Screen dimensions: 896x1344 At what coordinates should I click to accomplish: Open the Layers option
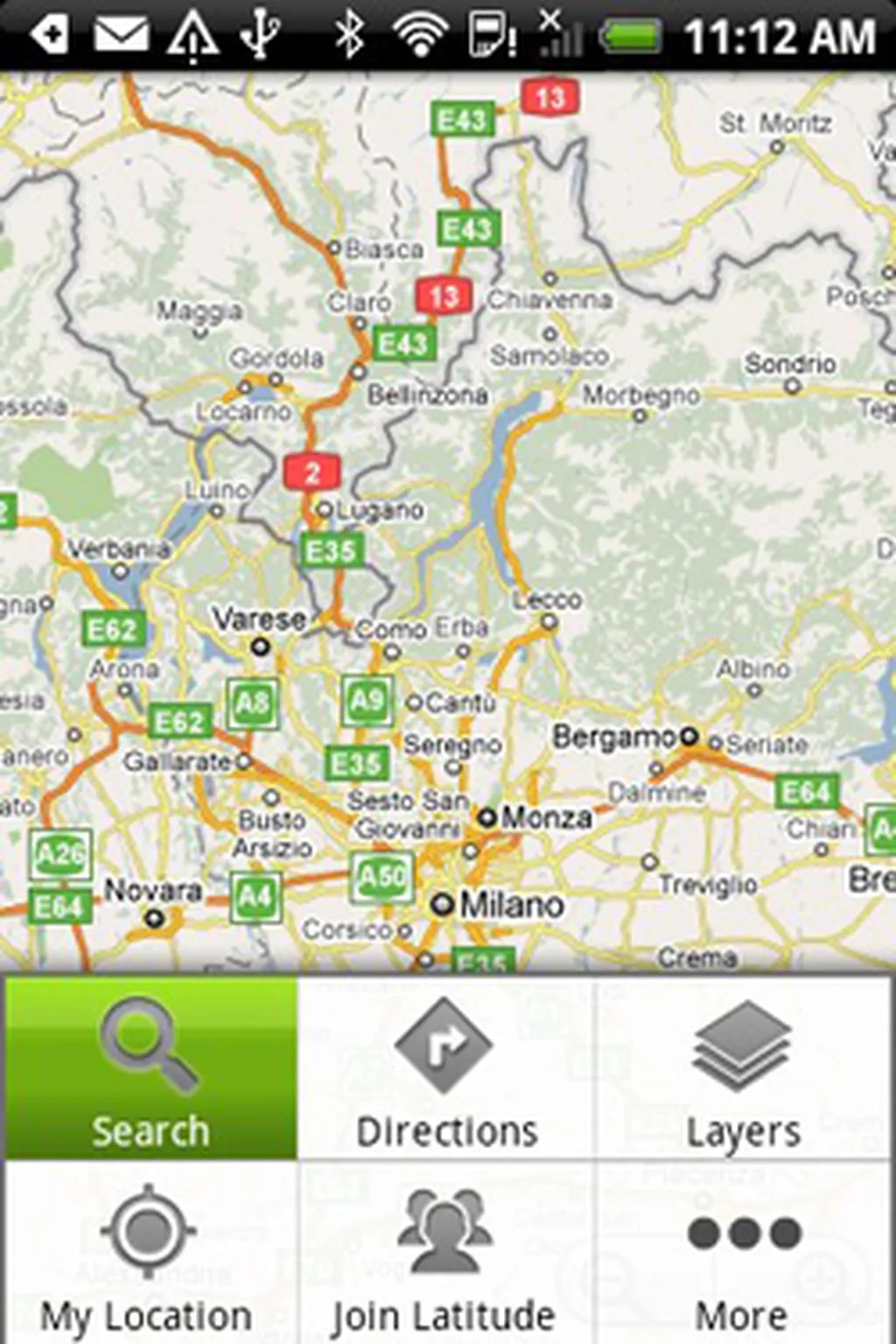point(744,1069)
